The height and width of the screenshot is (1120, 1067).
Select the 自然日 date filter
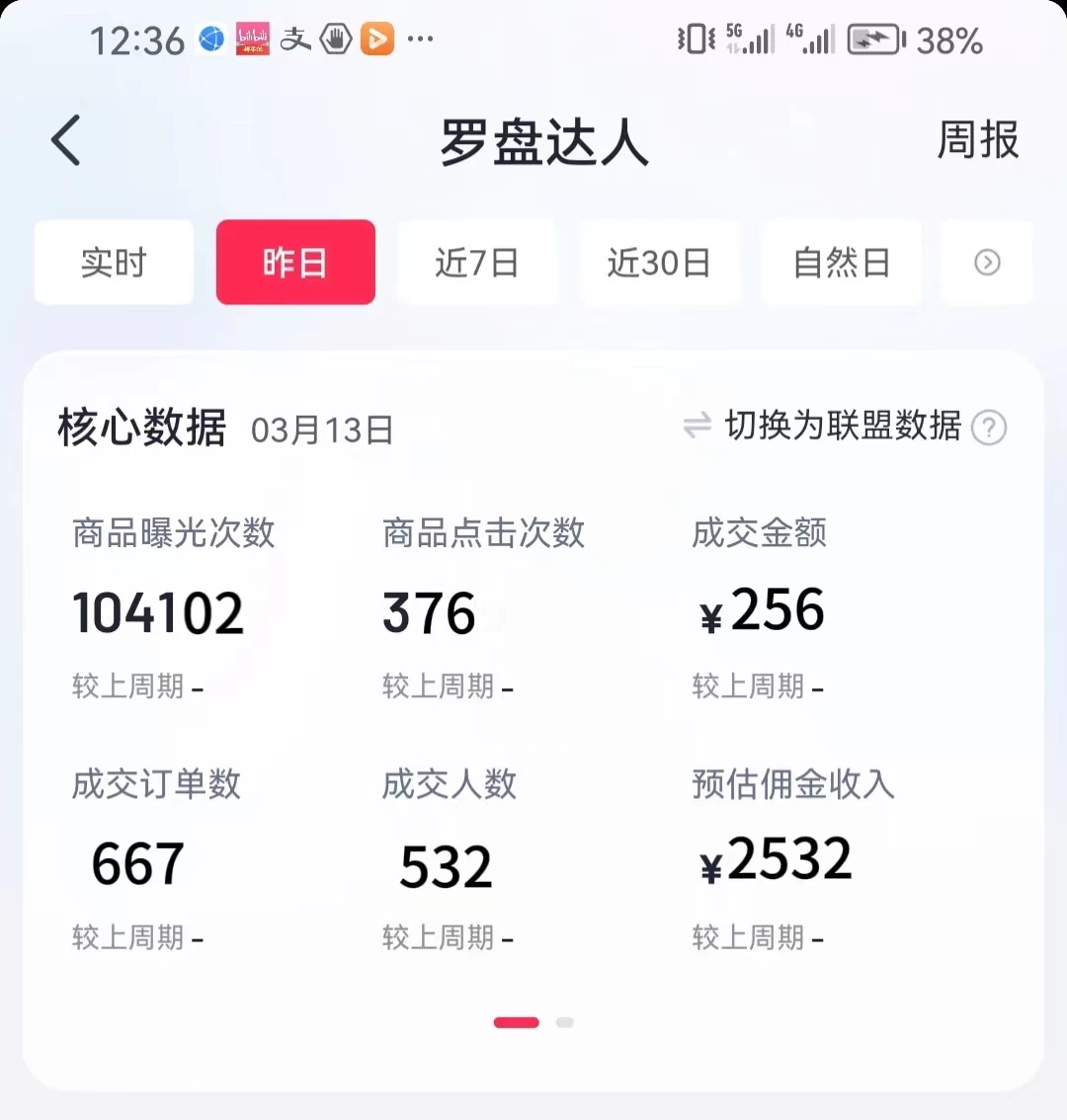pyautogui.click(x=841, y=262)
